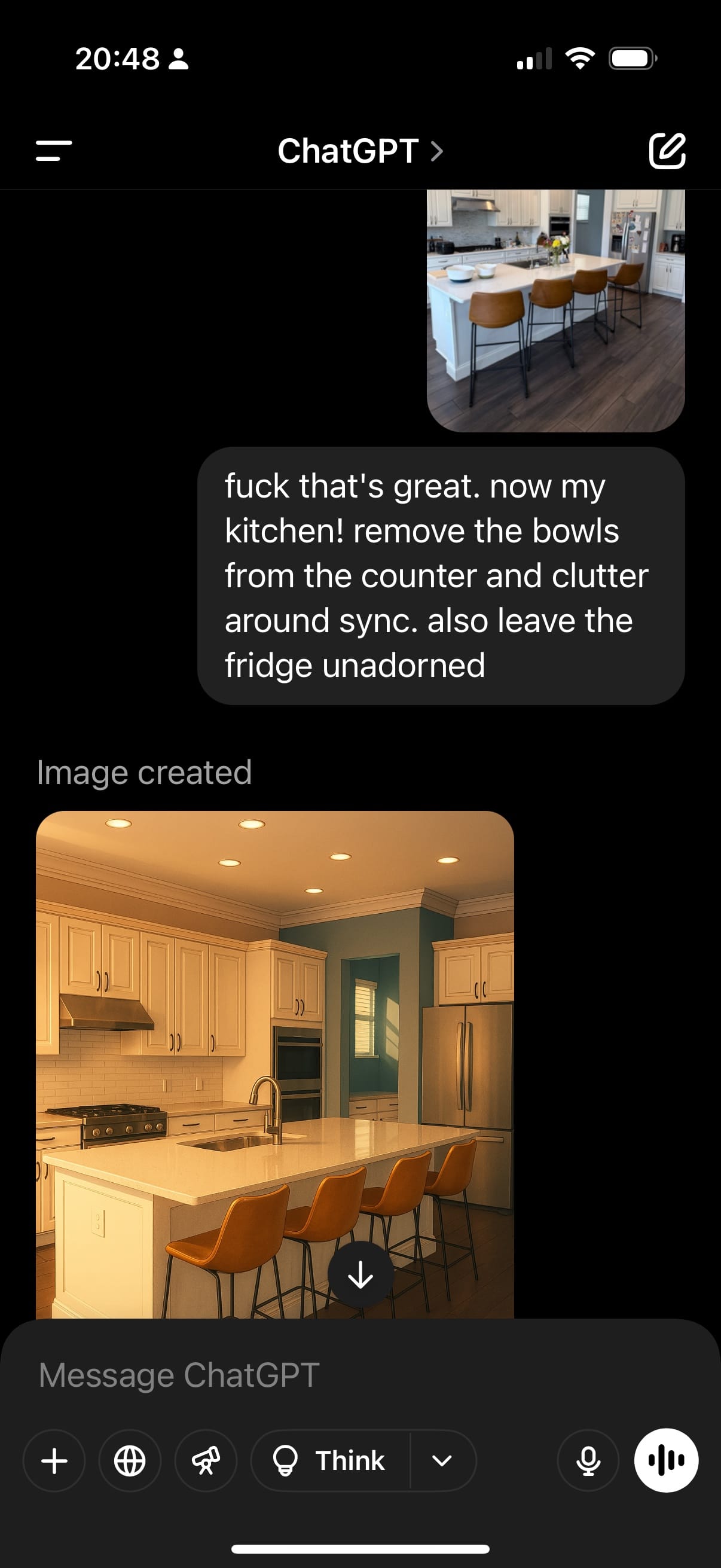Jump to the bottom of the chat
This screenshot has width=721, height=1568.
point(360,1274)
